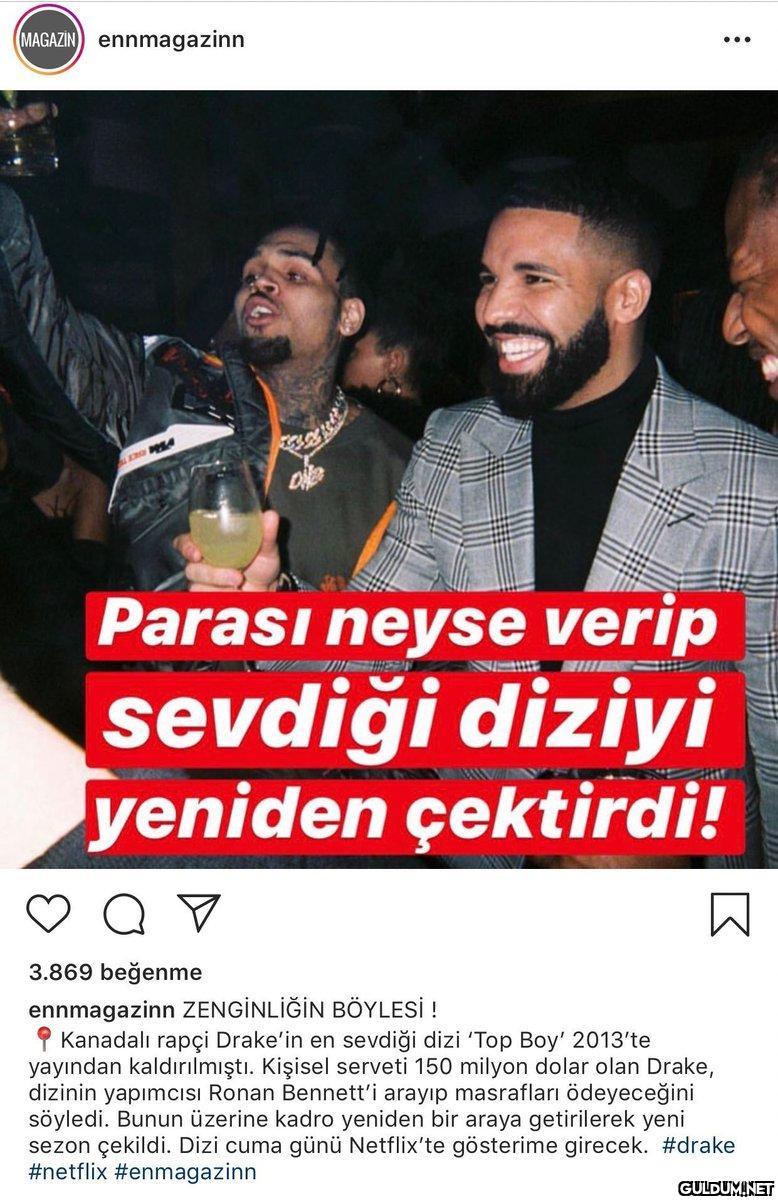Open comments with the speech bubble icon
778x1200 pixels.
click(x=124, y=913)
